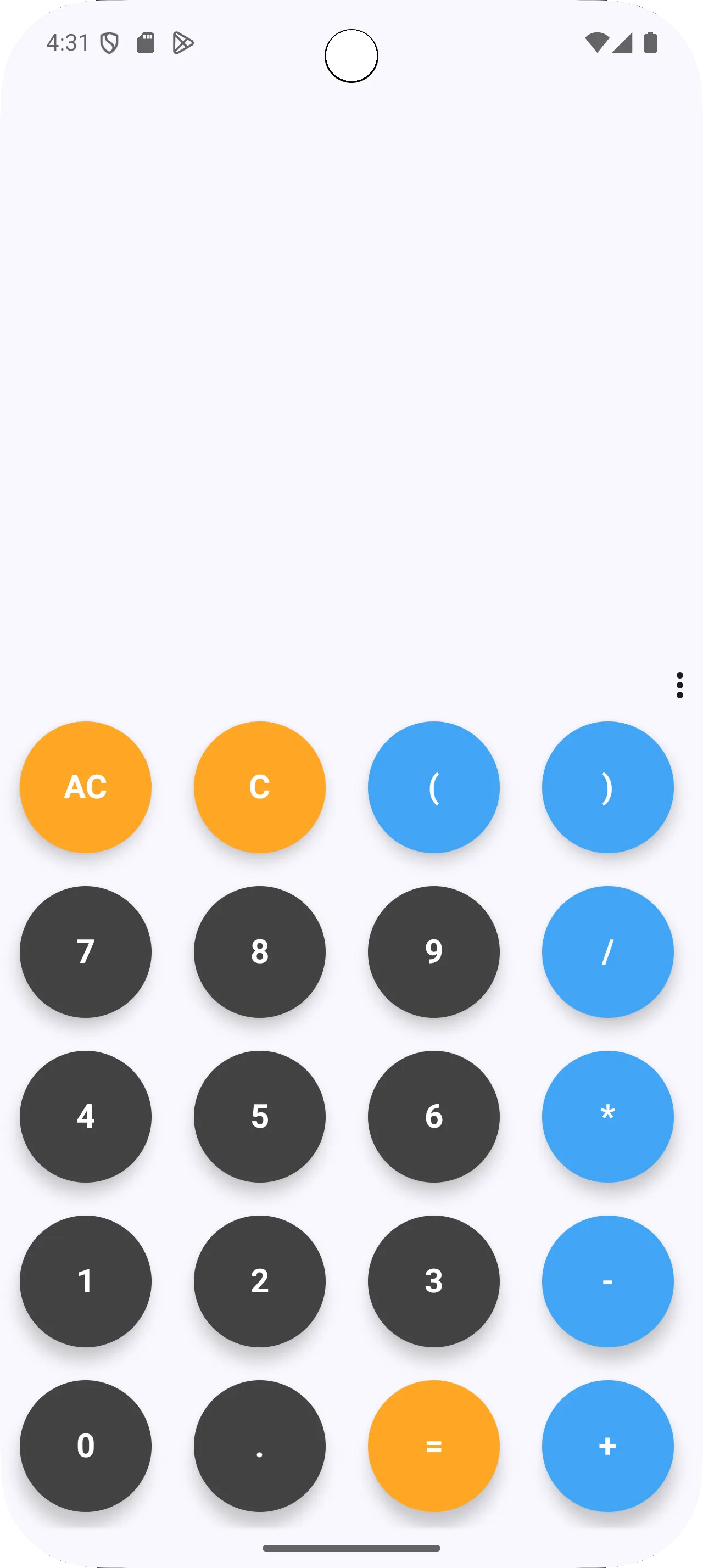Image resolution: width=703 pixels, height=1568 pixels.
Task: Select the division operator key
Action: [607, 952]
